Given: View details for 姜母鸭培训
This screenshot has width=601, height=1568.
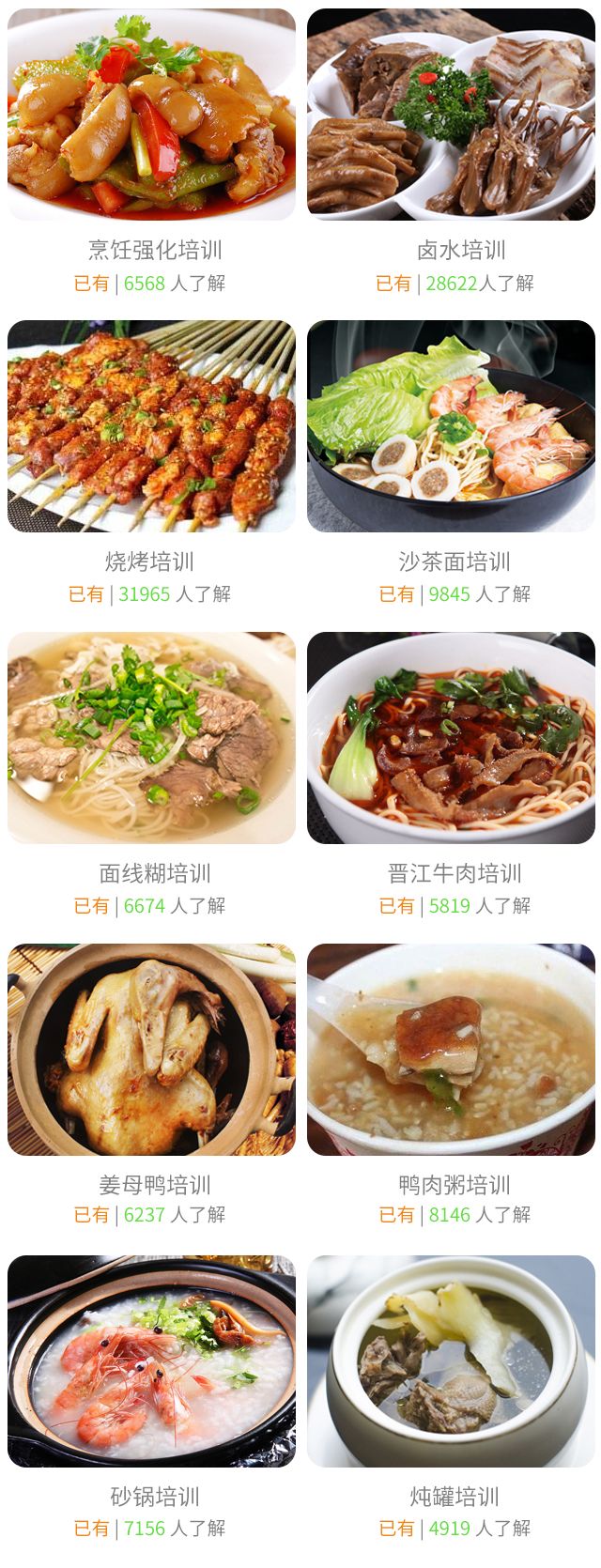Looking at the screenshot, I should tap(151, 1050).
